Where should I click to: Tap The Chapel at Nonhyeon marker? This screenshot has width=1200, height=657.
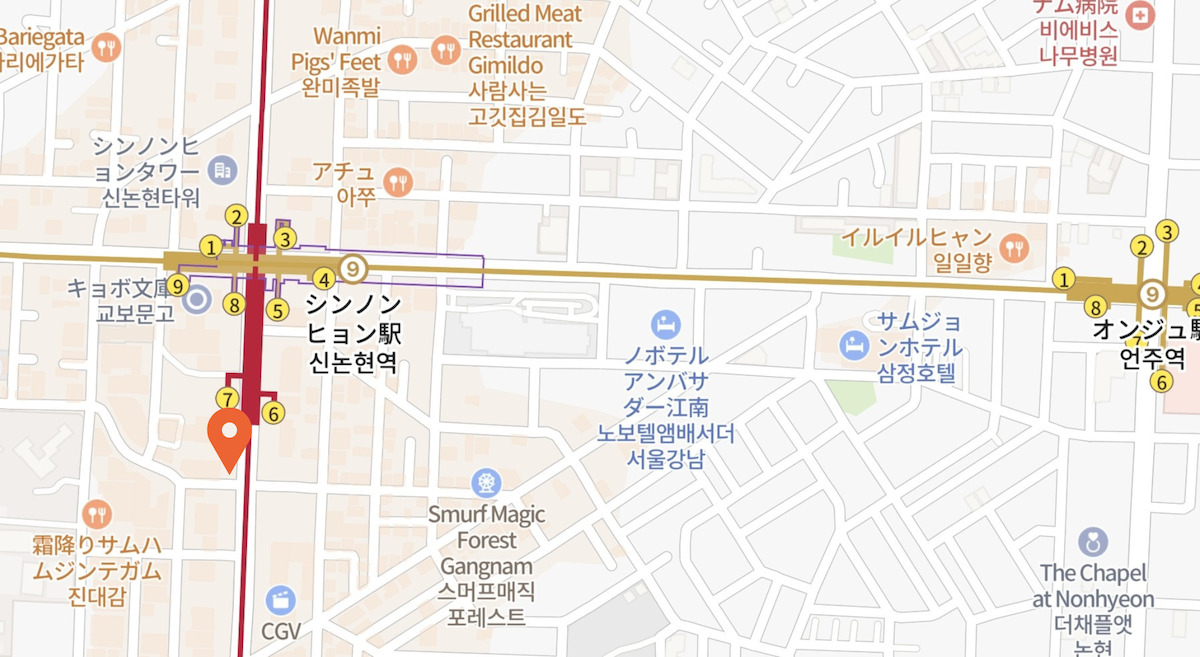(x=1093, y=543)
